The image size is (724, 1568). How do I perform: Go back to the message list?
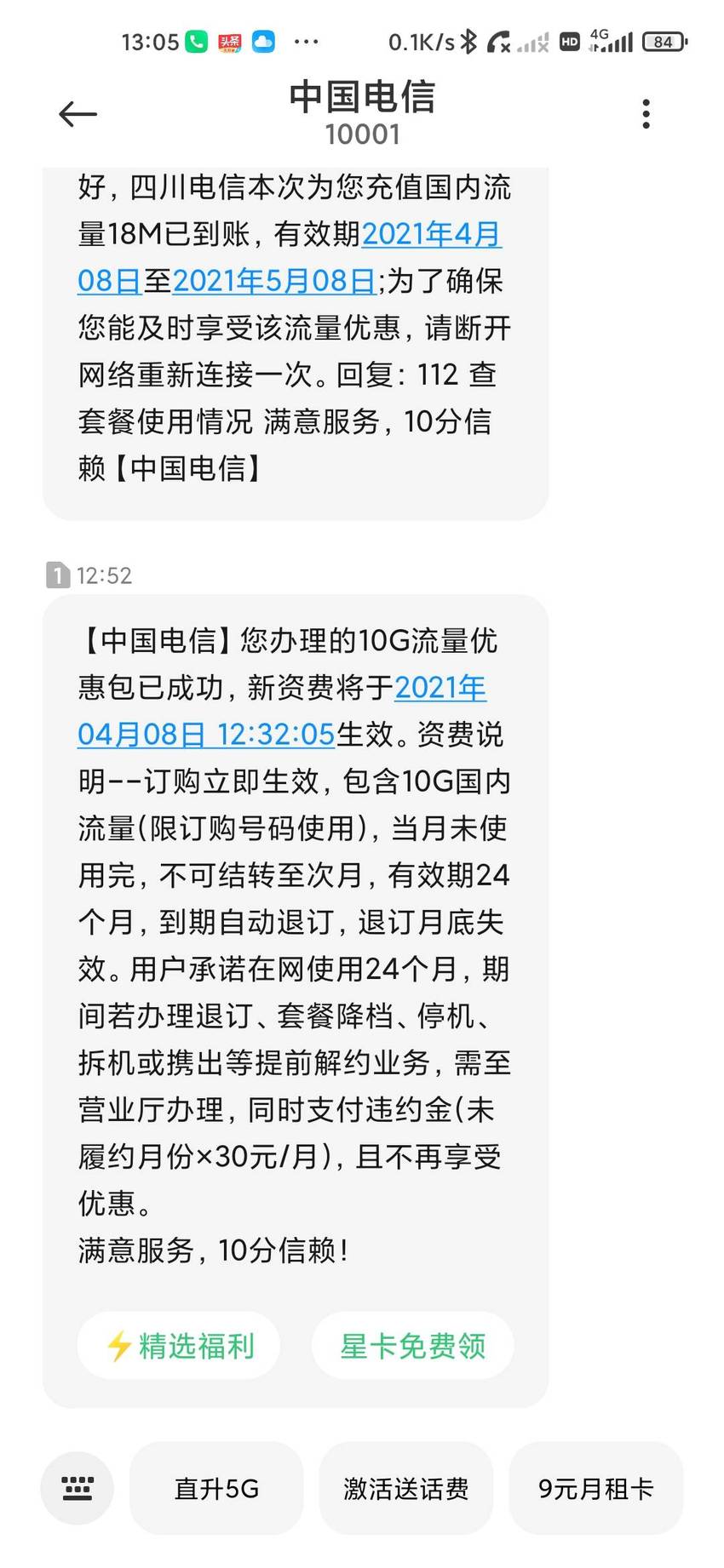point(78,114)
